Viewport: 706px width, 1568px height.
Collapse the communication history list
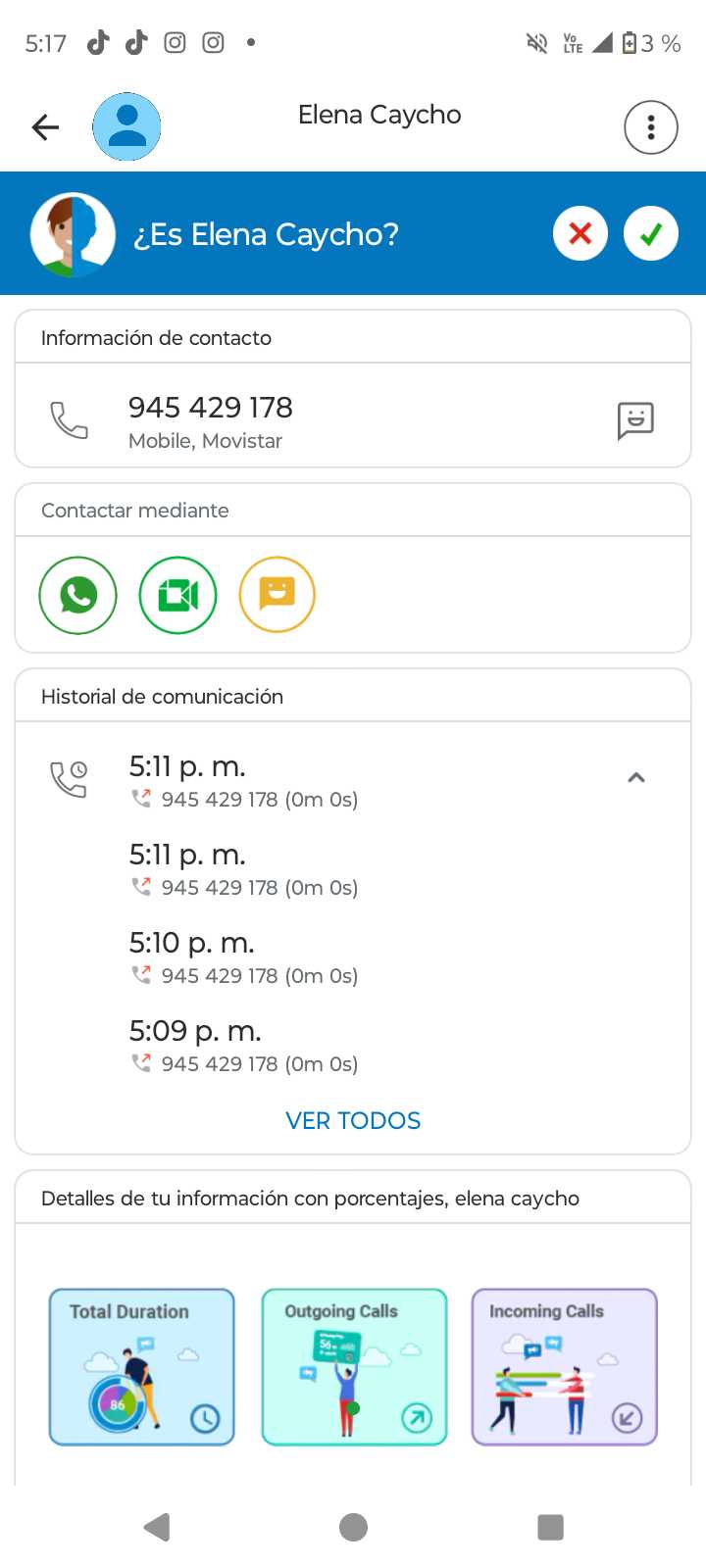636,778
